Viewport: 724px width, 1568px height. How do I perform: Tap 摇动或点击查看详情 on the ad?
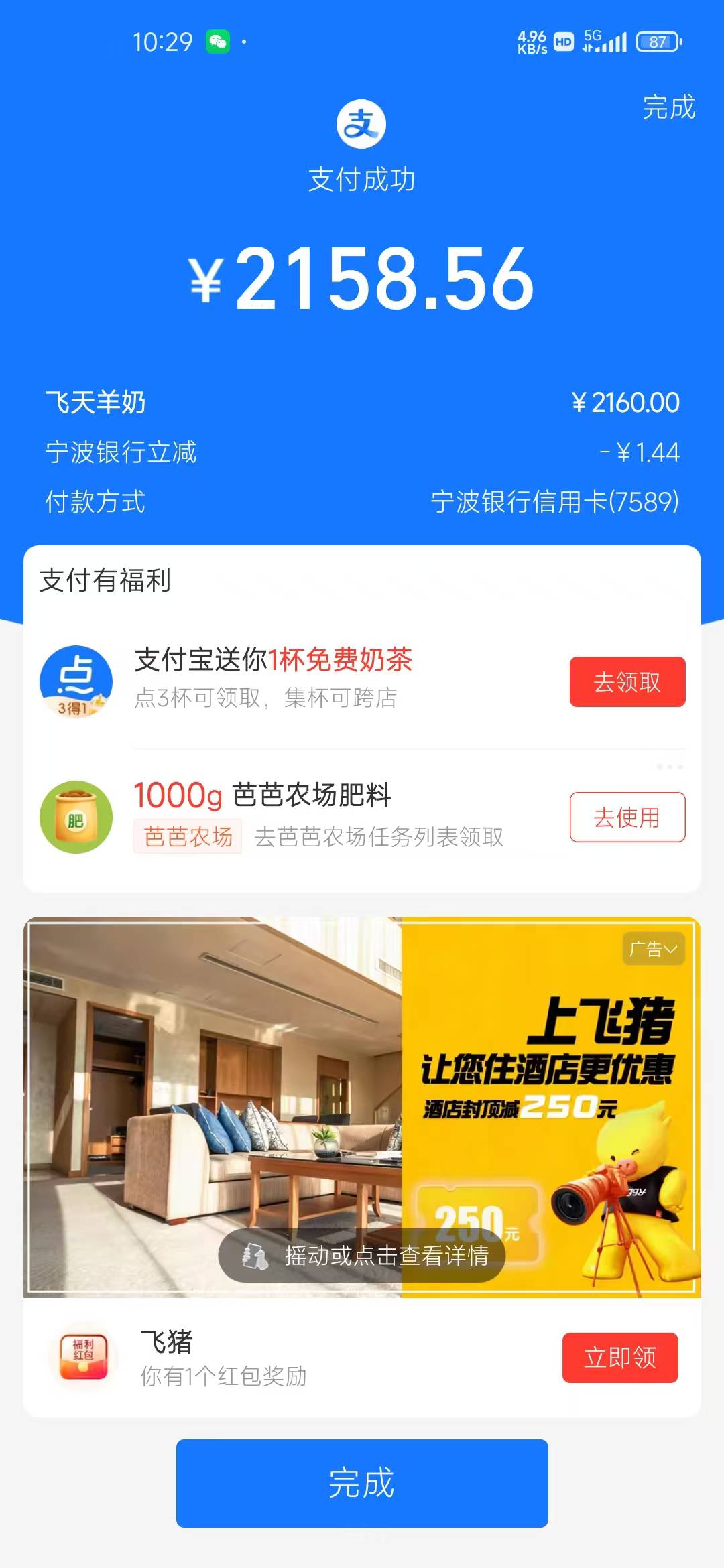(x=362, y=1255)
